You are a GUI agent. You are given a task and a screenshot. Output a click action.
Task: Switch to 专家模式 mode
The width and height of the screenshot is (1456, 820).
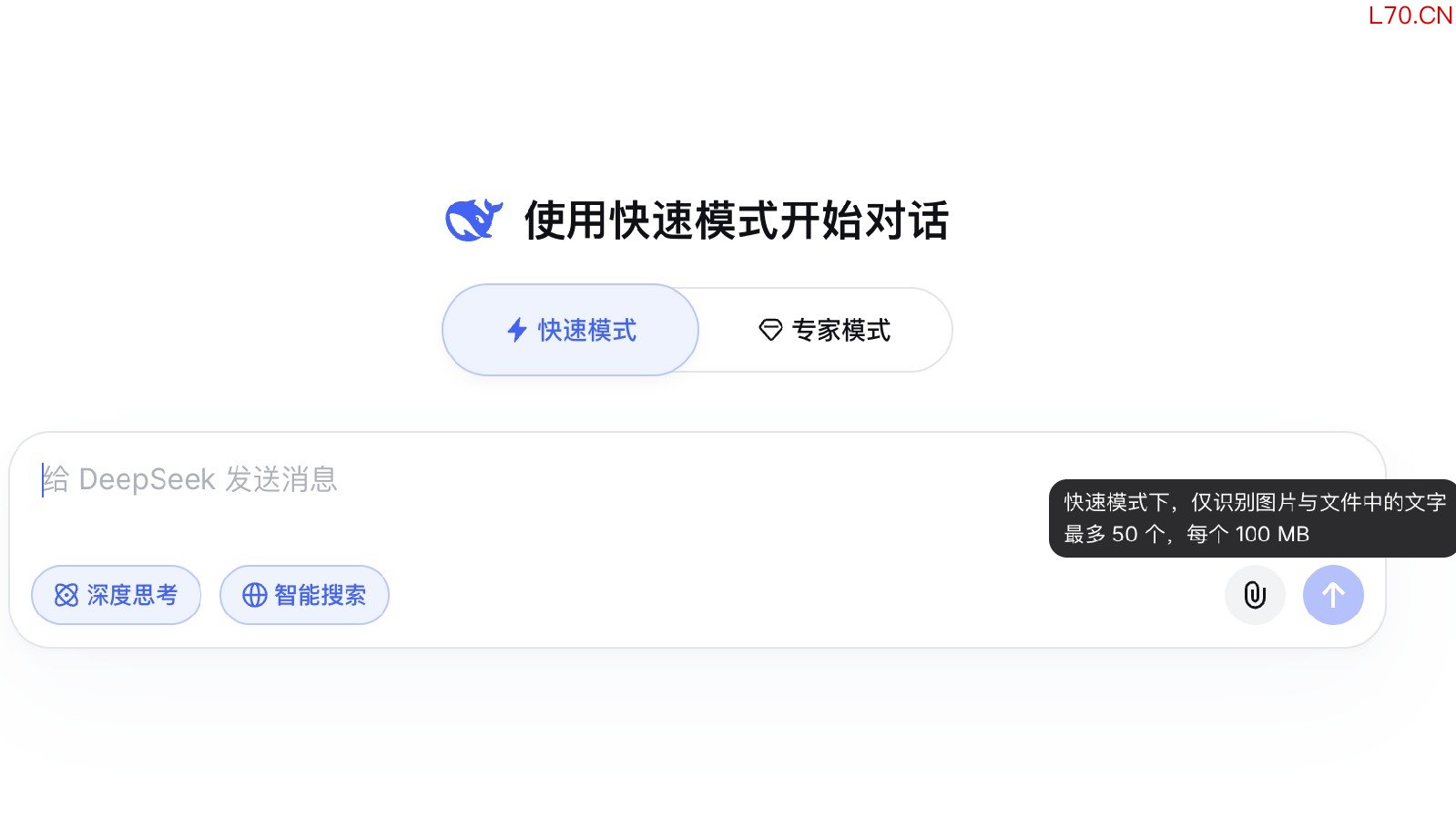(825, 330)
